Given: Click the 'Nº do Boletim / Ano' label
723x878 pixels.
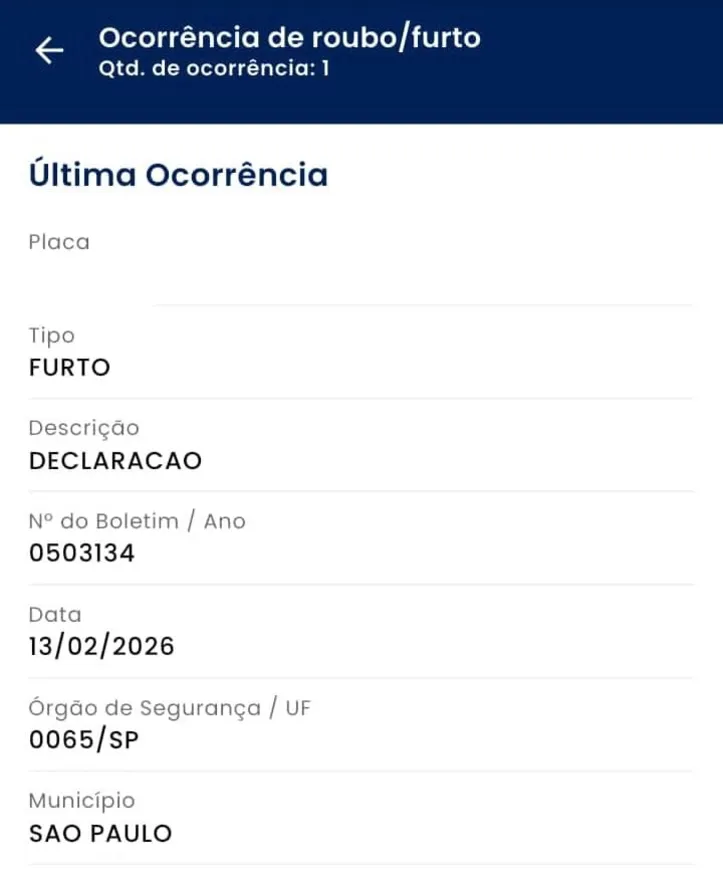Looking at the screenshot, I should (137, 521).
